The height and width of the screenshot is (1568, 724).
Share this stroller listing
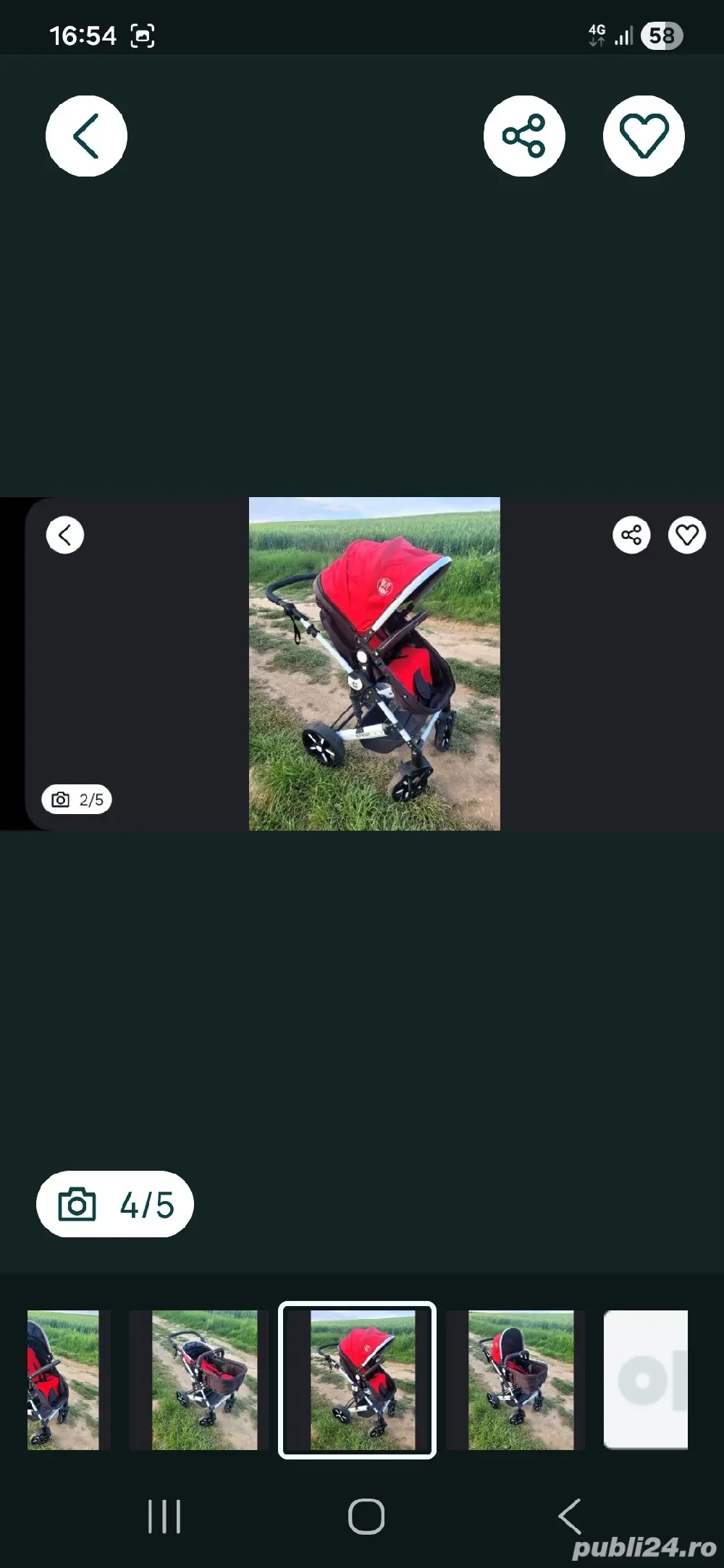coord(523,136)
